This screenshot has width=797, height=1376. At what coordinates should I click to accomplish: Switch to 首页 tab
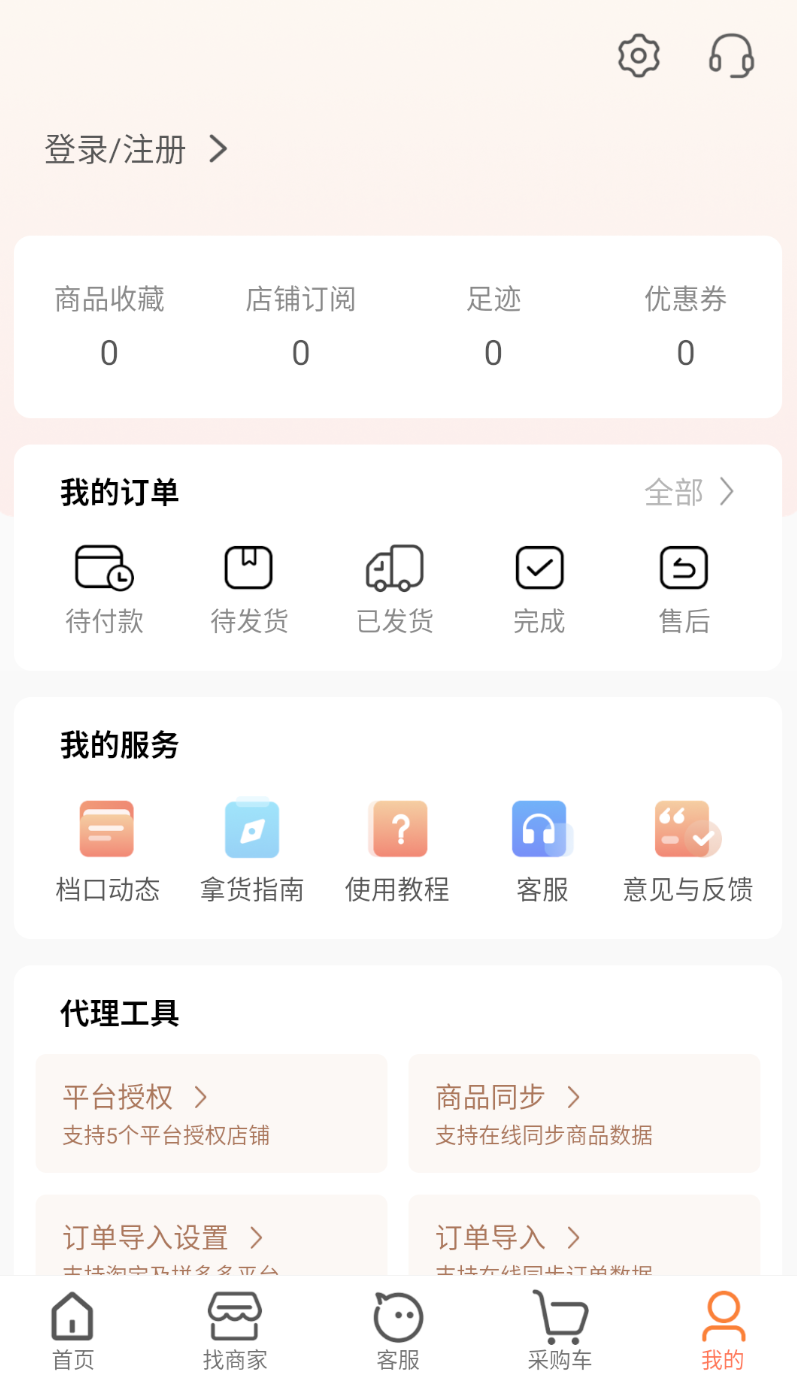tap(73, 1331)
